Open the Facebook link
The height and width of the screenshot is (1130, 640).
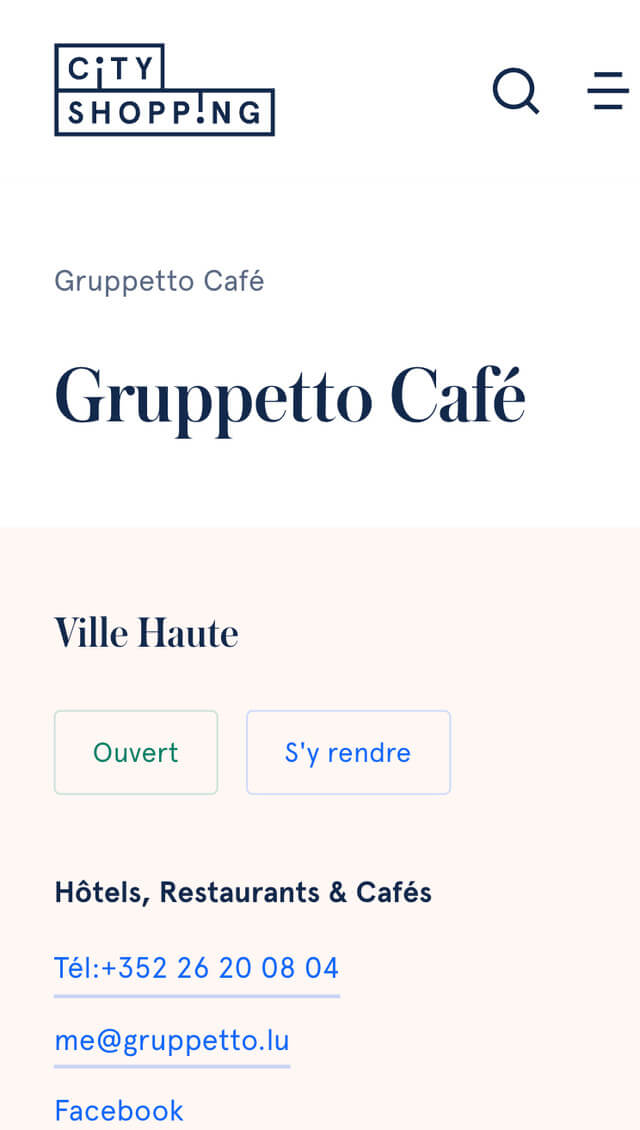click(x=119, y=1111)
